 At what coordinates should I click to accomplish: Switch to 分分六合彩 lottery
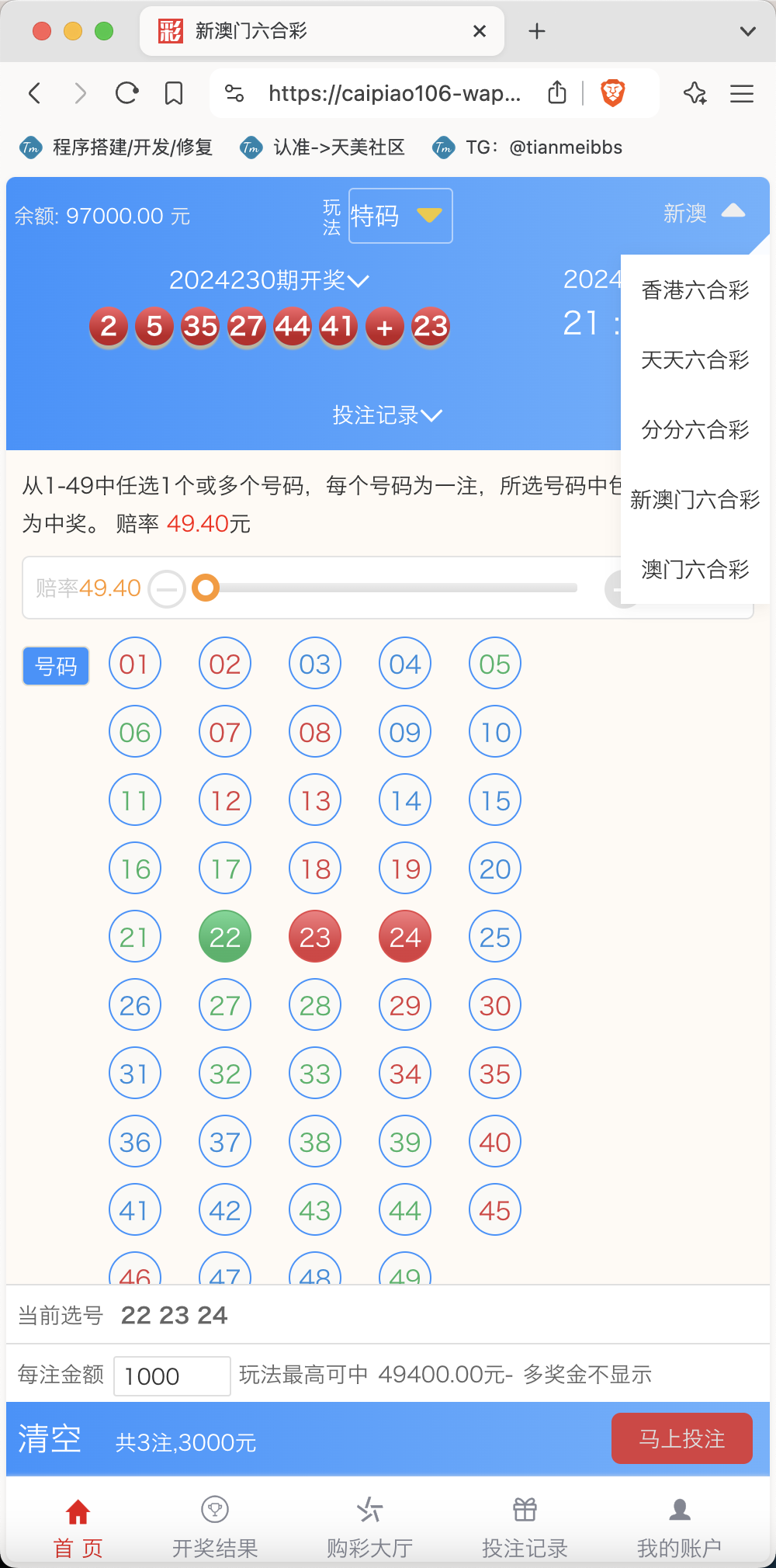coord(695,430)
